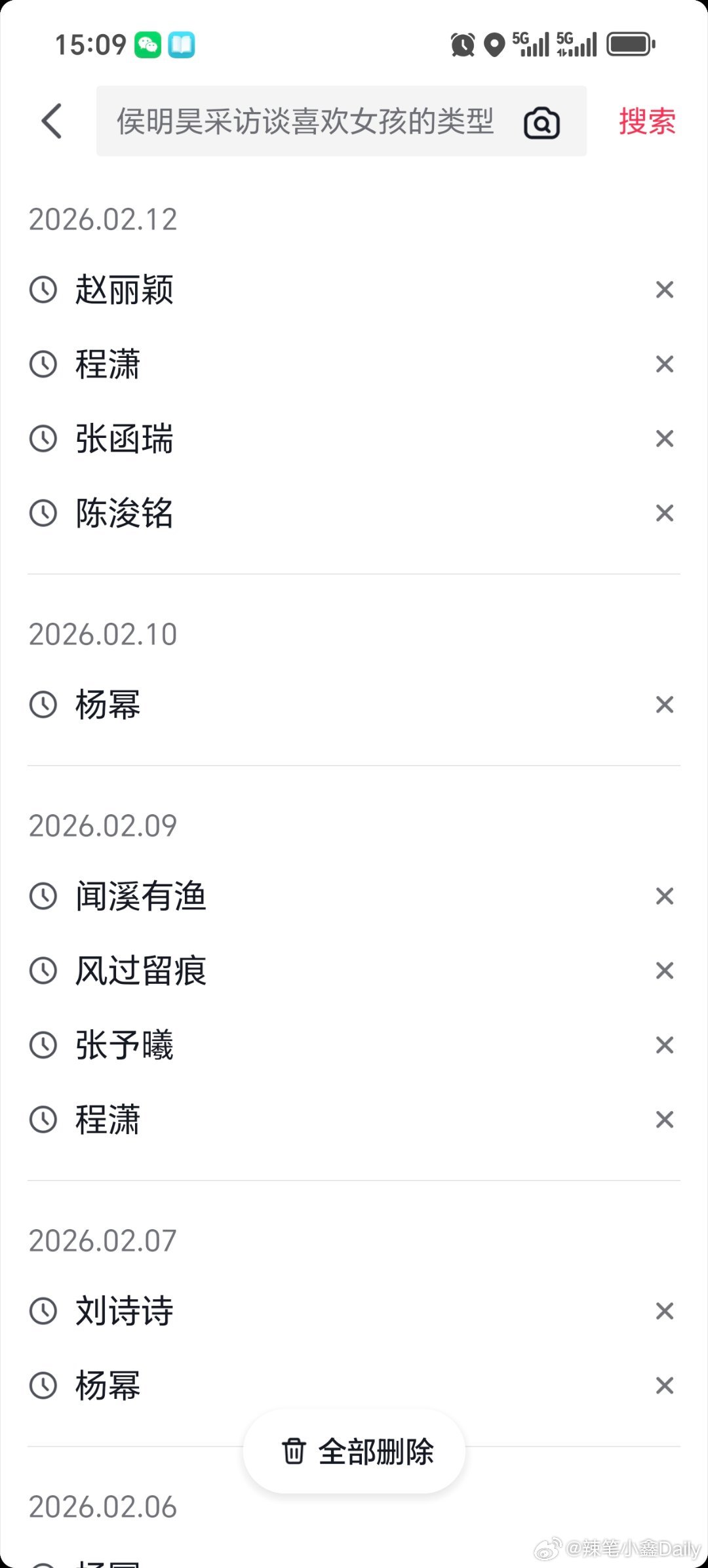Delete 闻溪有渔 from history

665,896
